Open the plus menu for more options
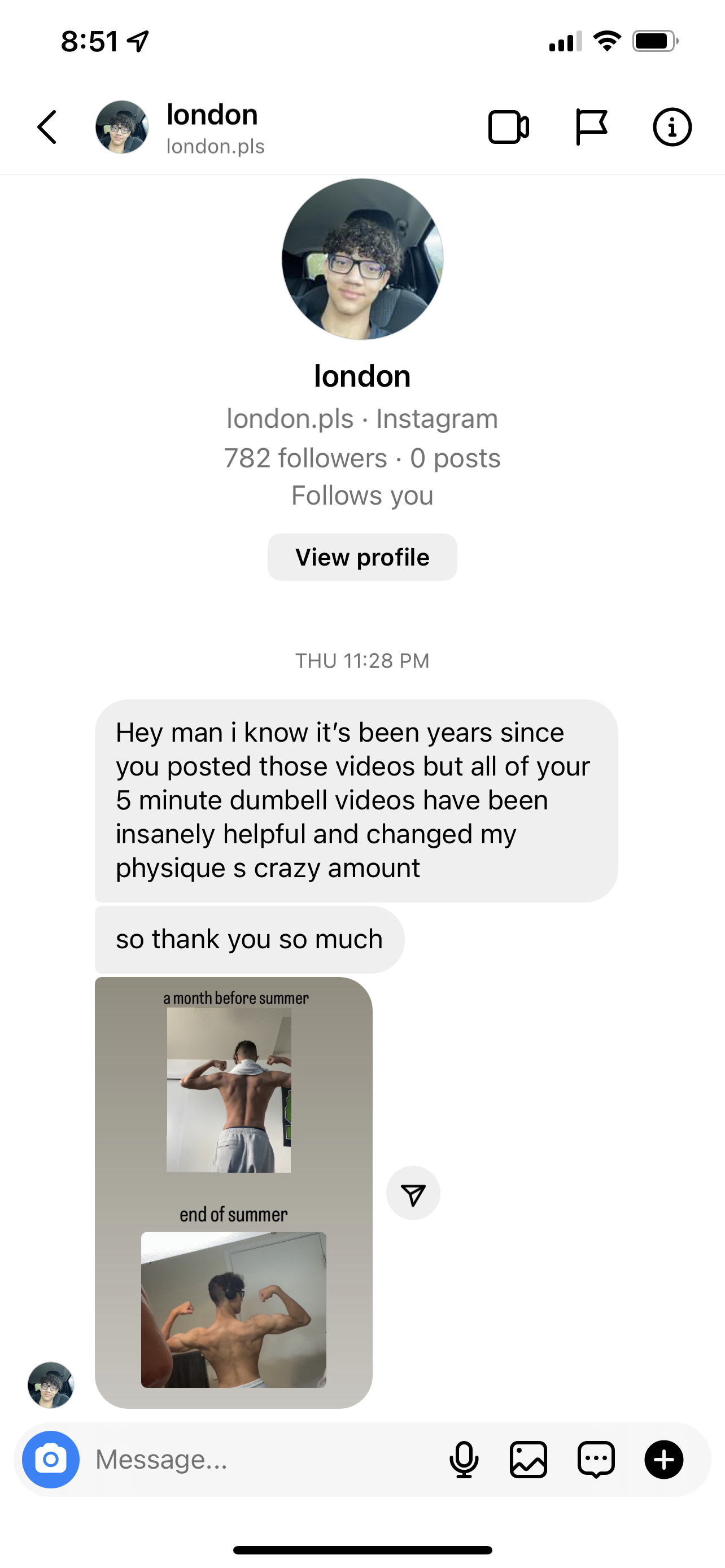This screenshot has height=1568, width=725. [x=663, y=1459]
